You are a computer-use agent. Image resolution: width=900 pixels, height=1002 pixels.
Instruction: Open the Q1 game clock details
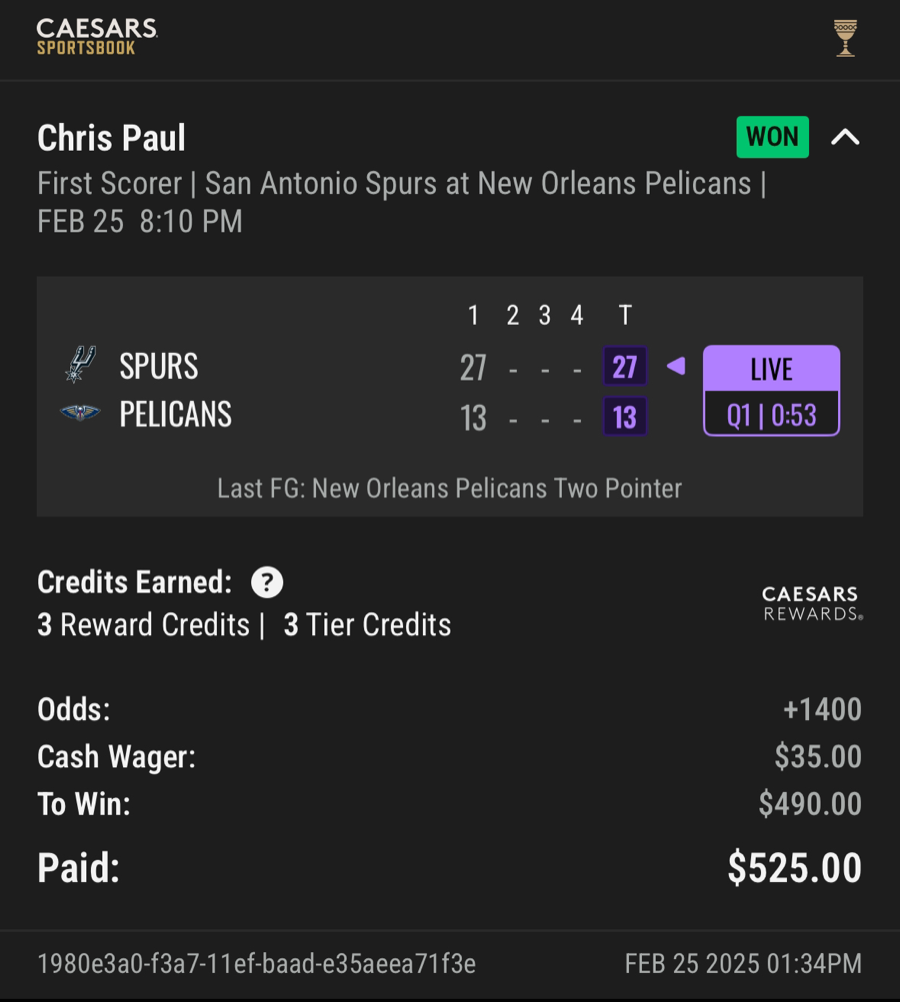coord(771,414)
